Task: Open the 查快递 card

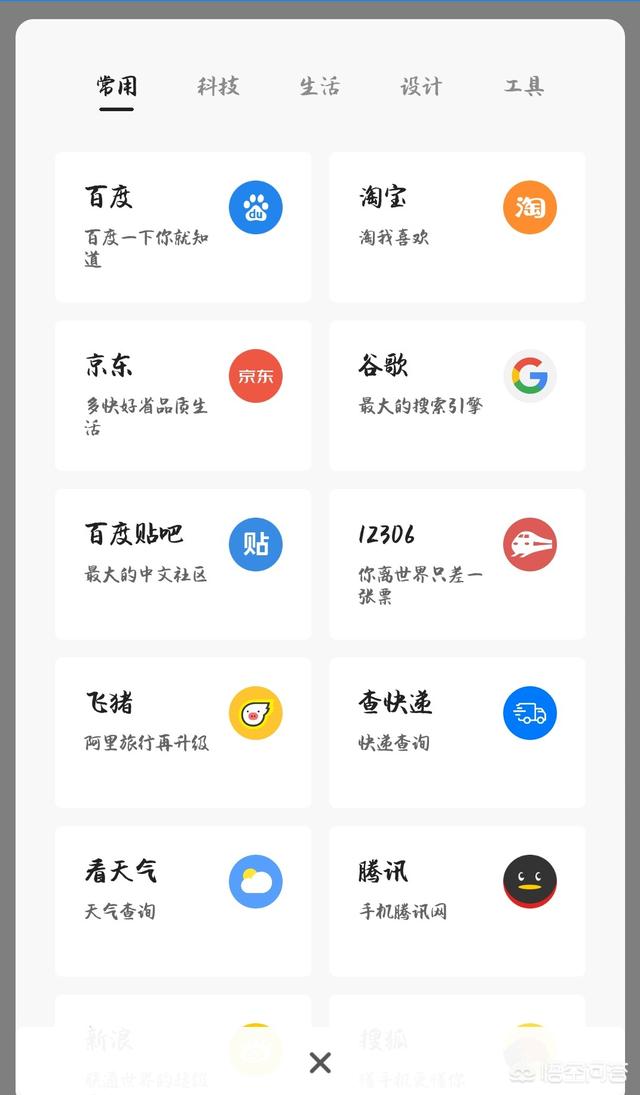Action: pos(458,733)
